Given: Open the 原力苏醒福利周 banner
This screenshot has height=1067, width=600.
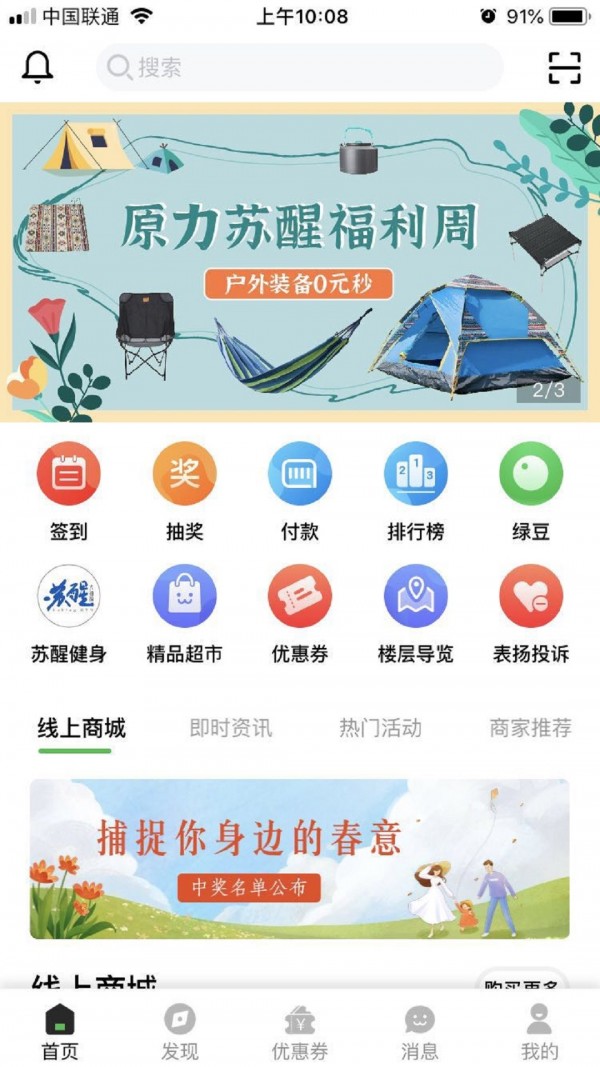Looking at the screenshot, I should 300,262.
